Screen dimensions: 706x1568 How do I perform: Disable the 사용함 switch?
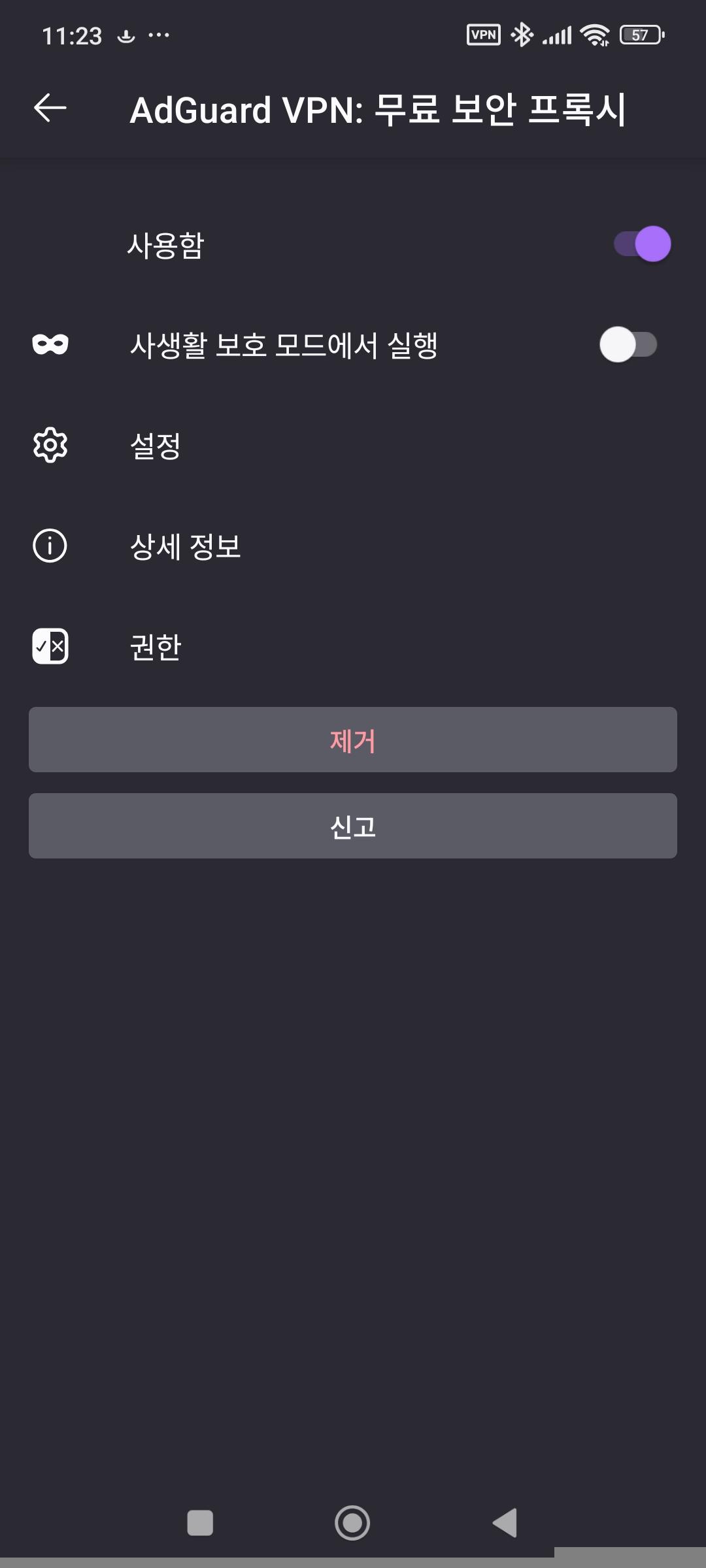click(642, 244)
